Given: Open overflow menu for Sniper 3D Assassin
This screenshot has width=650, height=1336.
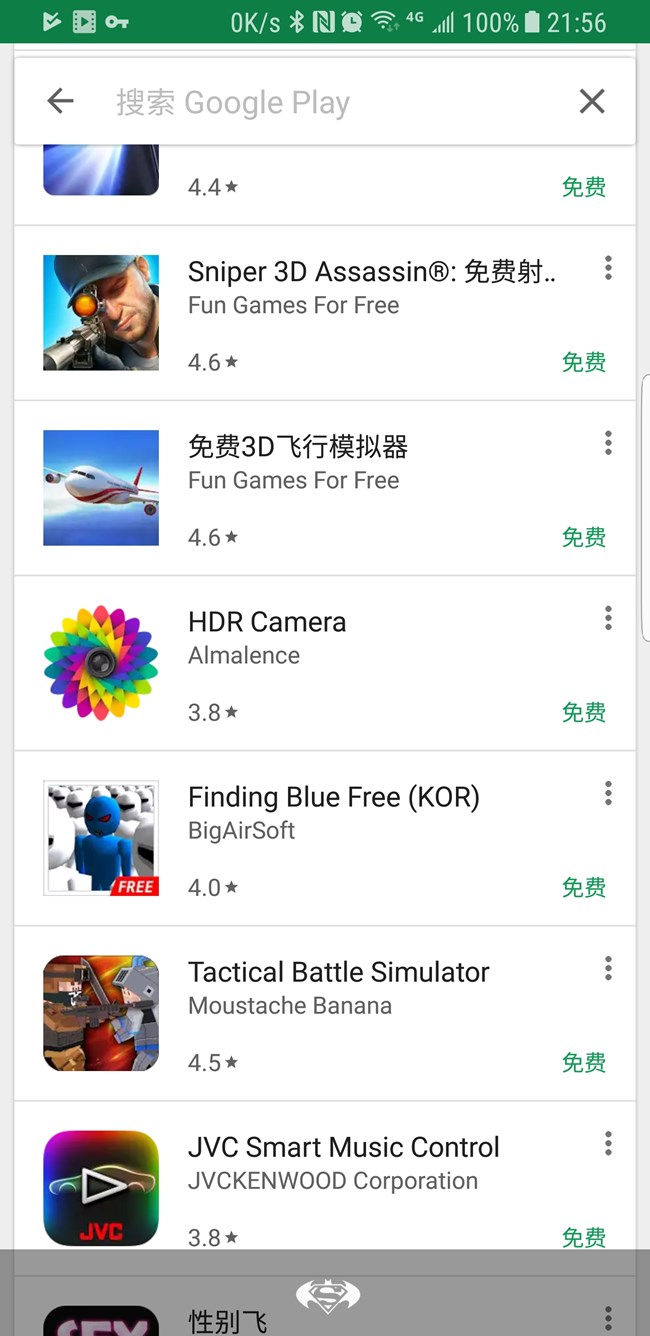Looking at the screenshot, I should [608, 268].
